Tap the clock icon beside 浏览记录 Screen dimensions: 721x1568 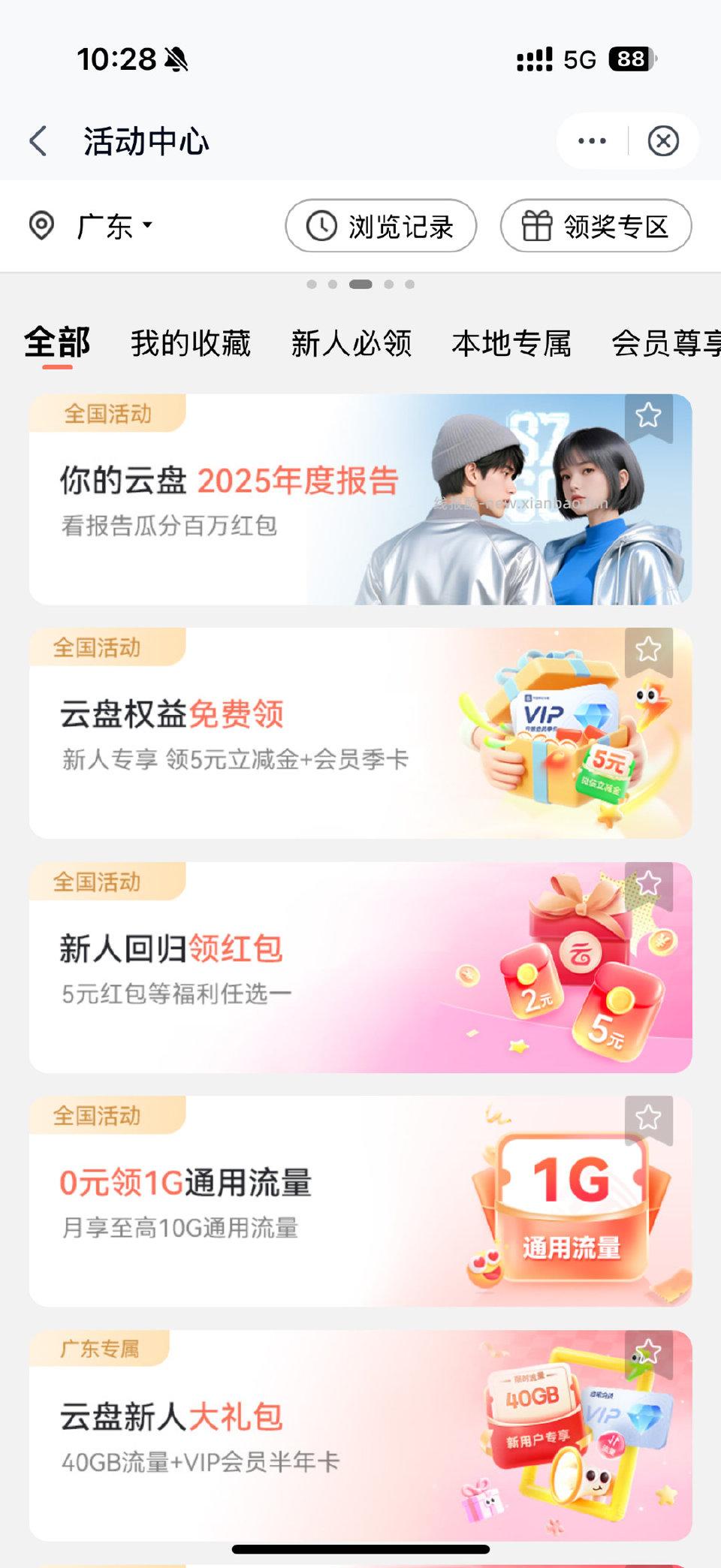(x=321, y=225)
